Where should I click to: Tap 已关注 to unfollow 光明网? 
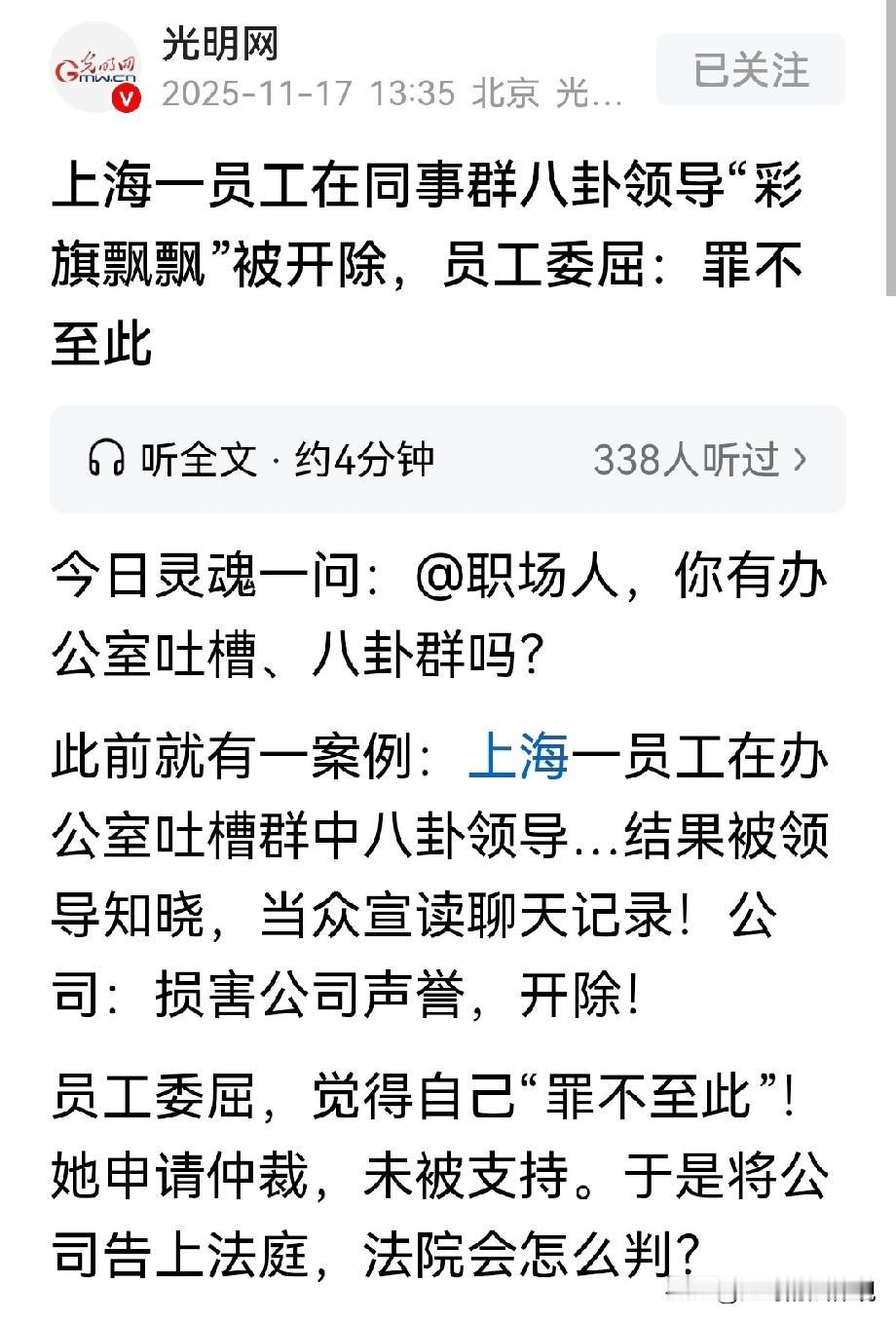pos(750,68)
